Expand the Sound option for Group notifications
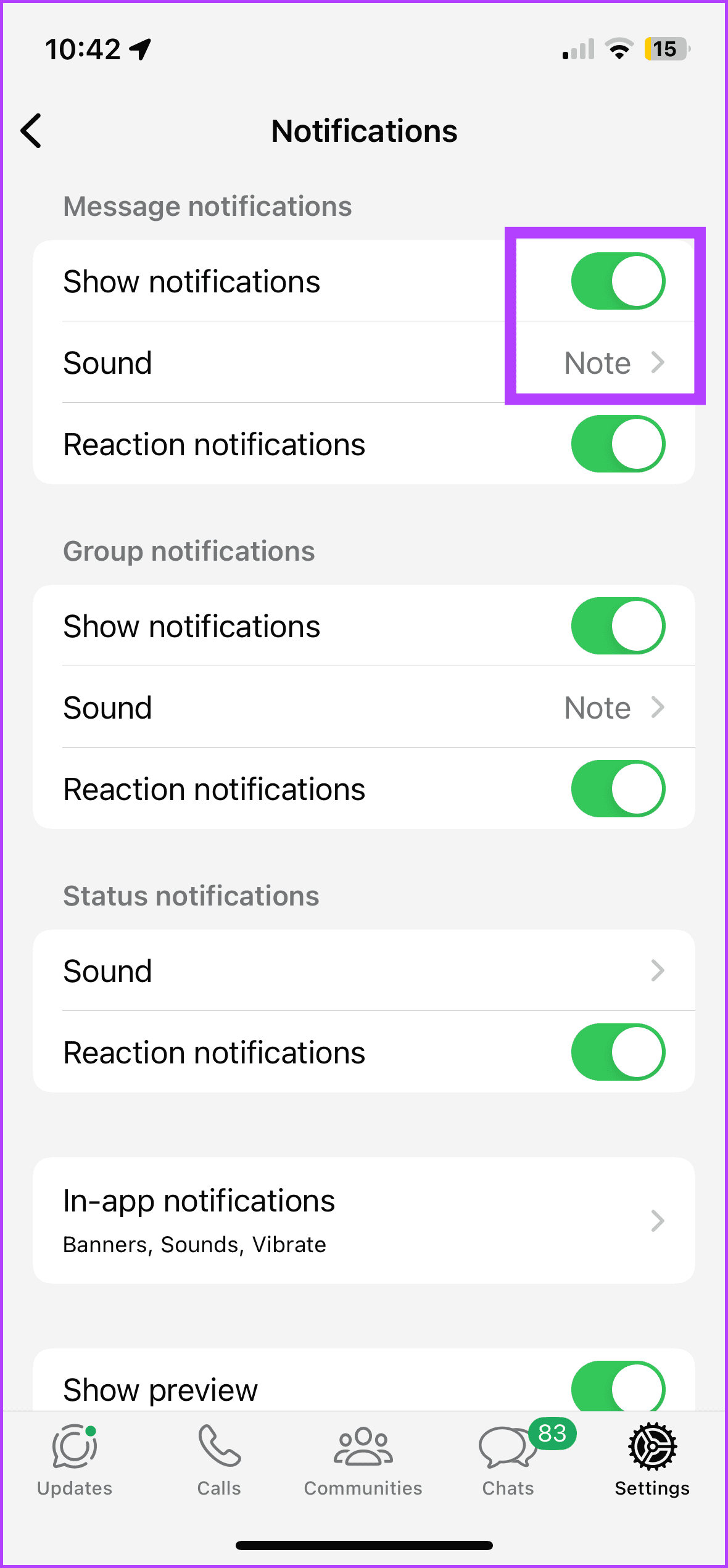 (611, 708)
